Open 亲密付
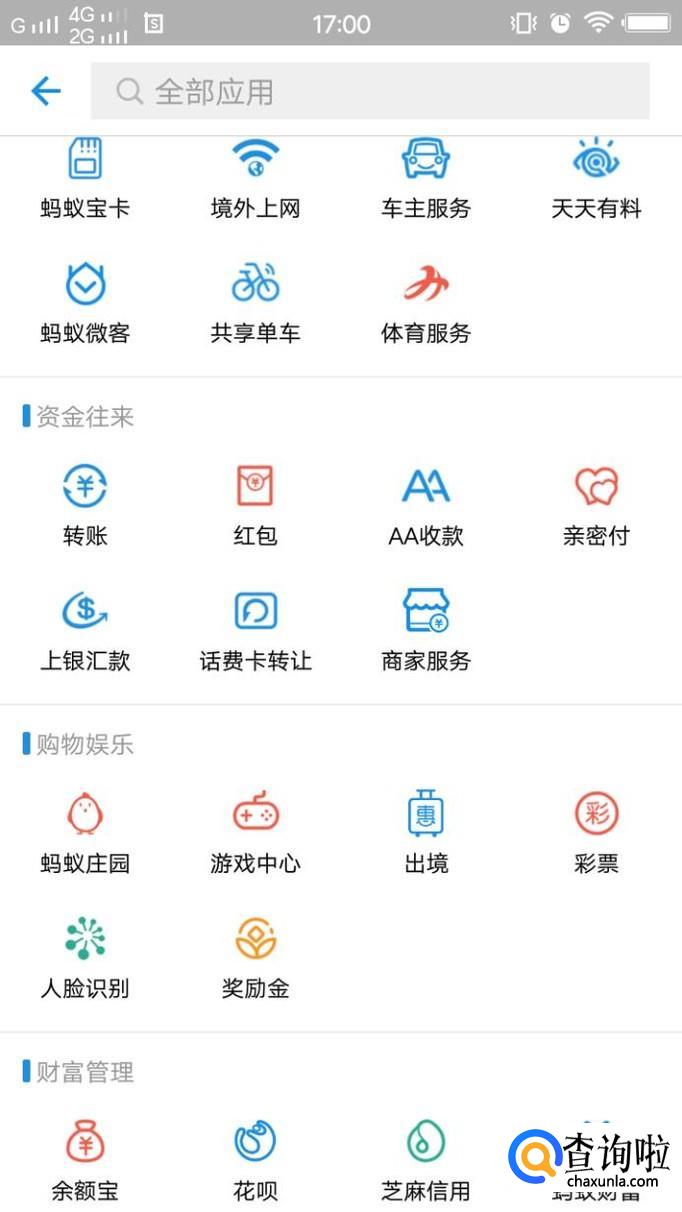Image resolution: width=682 pixels, height=1212 pixels. coord(596,507)
